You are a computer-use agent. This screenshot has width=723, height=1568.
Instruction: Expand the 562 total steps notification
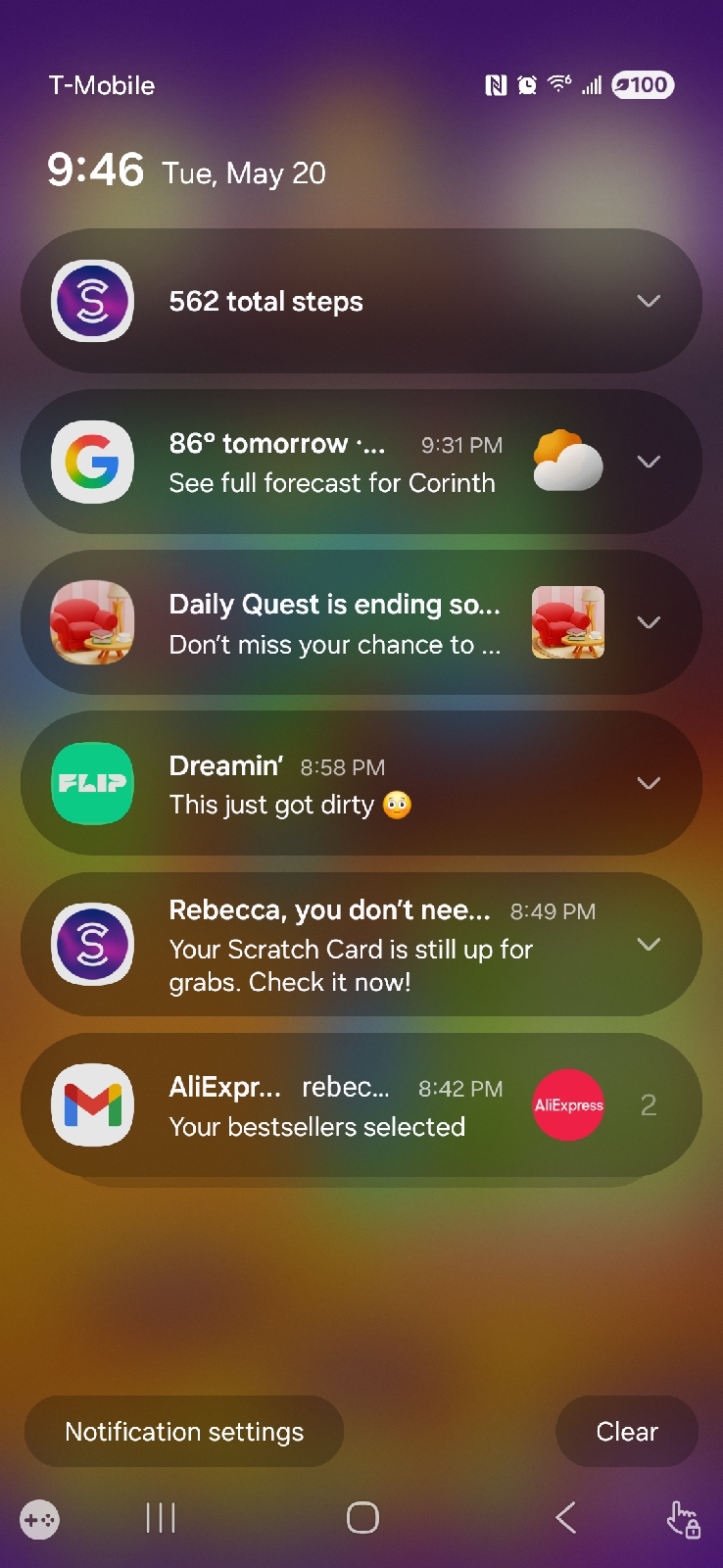coord(649,301)
